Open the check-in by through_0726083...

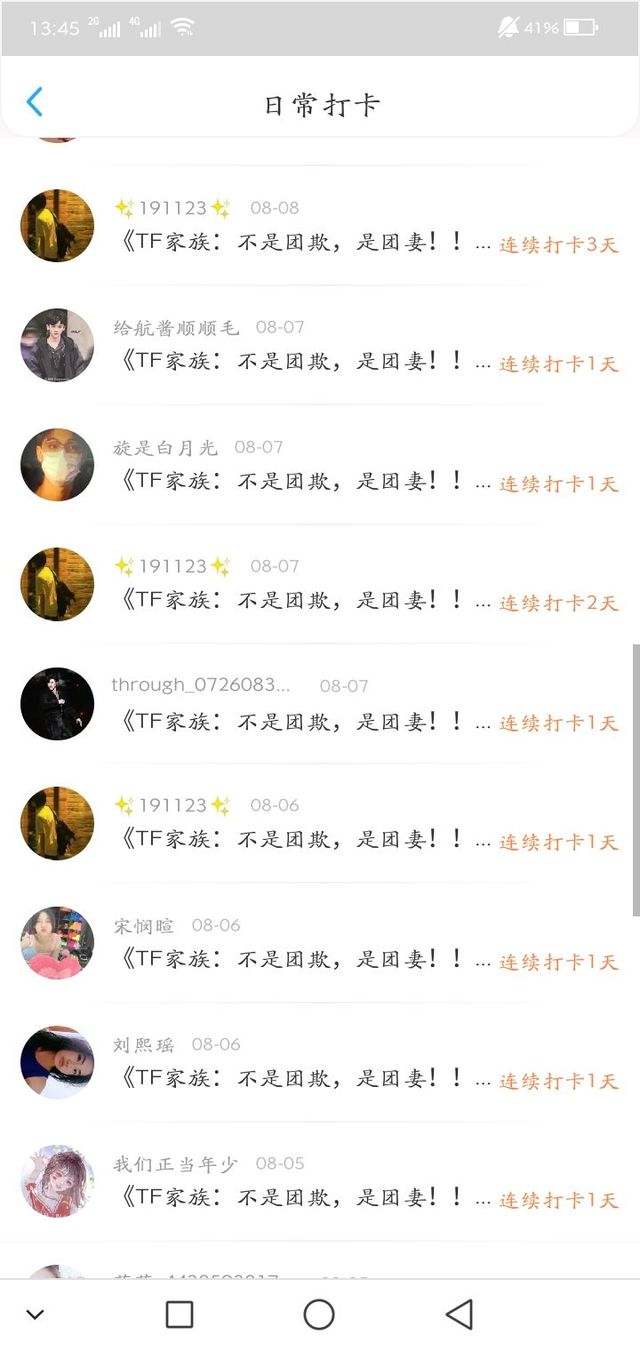click(x=300, y=721)
